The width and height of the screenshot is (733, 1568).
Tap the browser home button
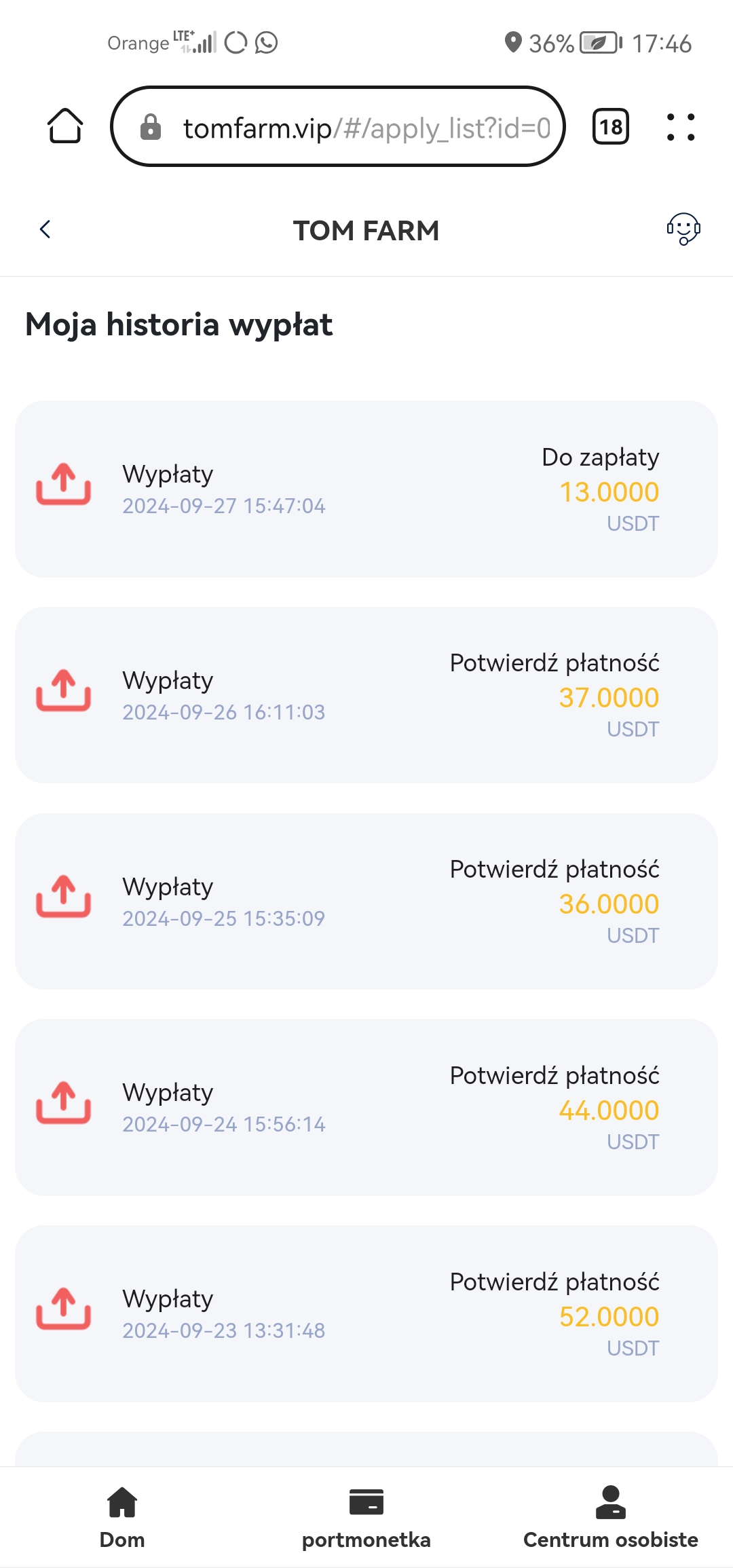coord(65,126)
